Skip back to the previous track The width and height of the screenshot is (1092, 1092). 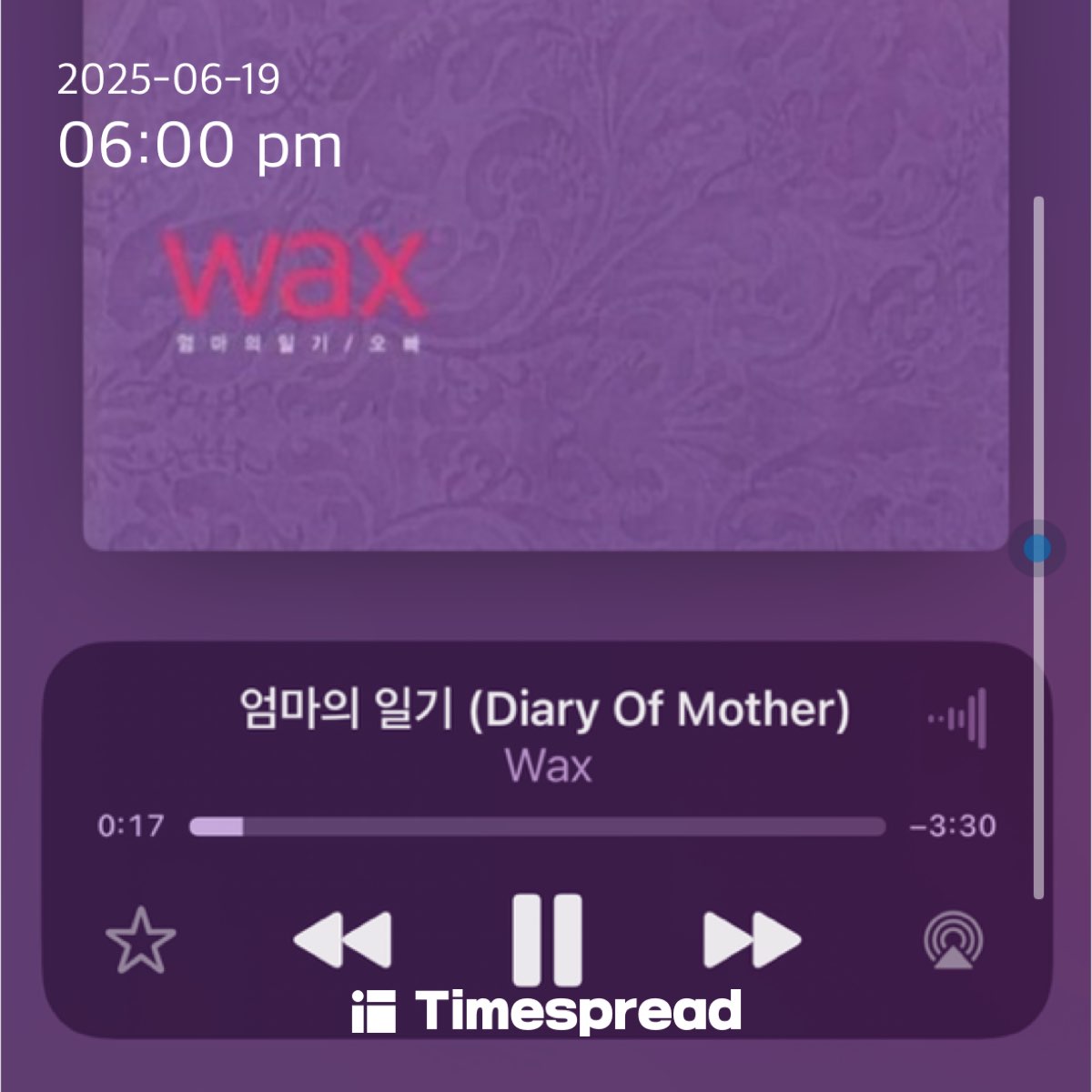(343, 940)
